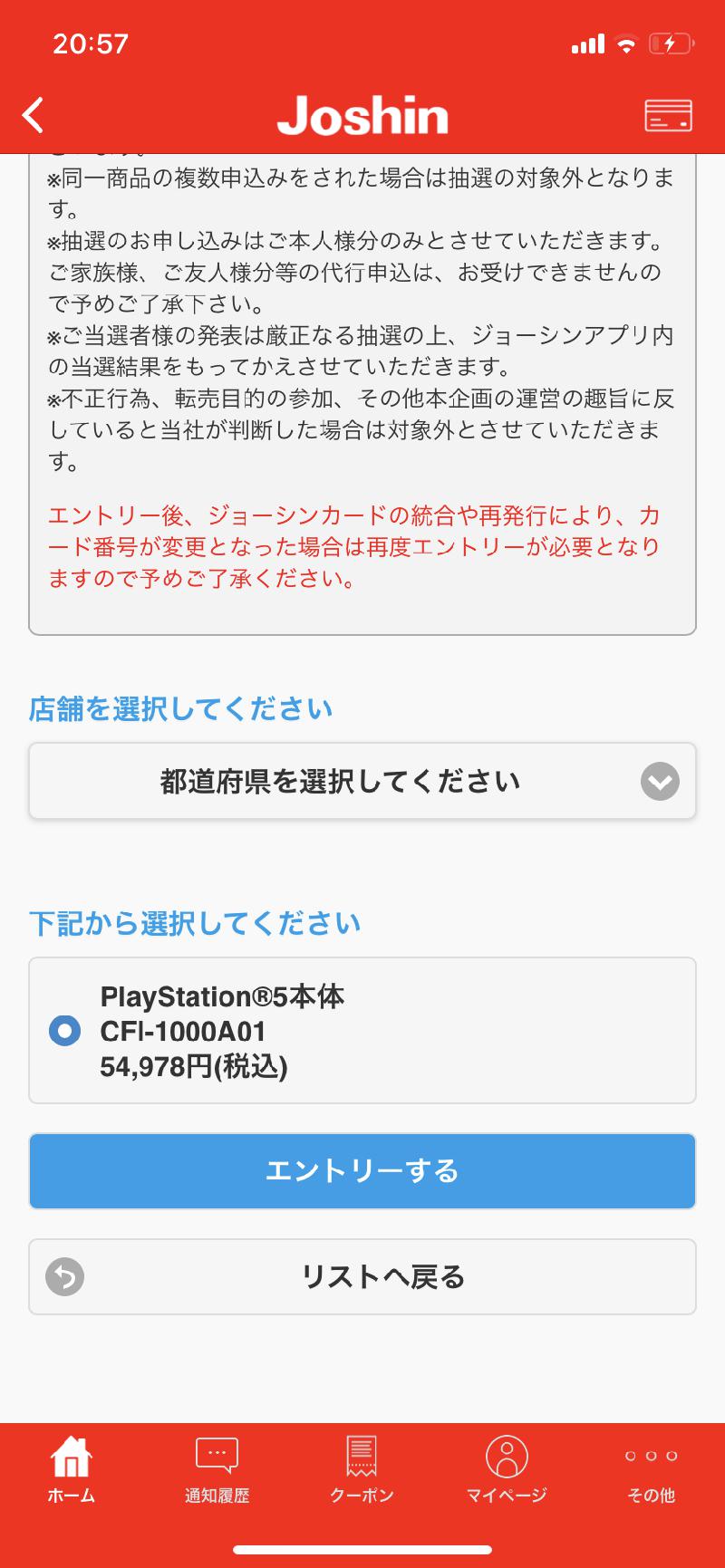Switch to the ホーム tab

[x=72, y=1470]
